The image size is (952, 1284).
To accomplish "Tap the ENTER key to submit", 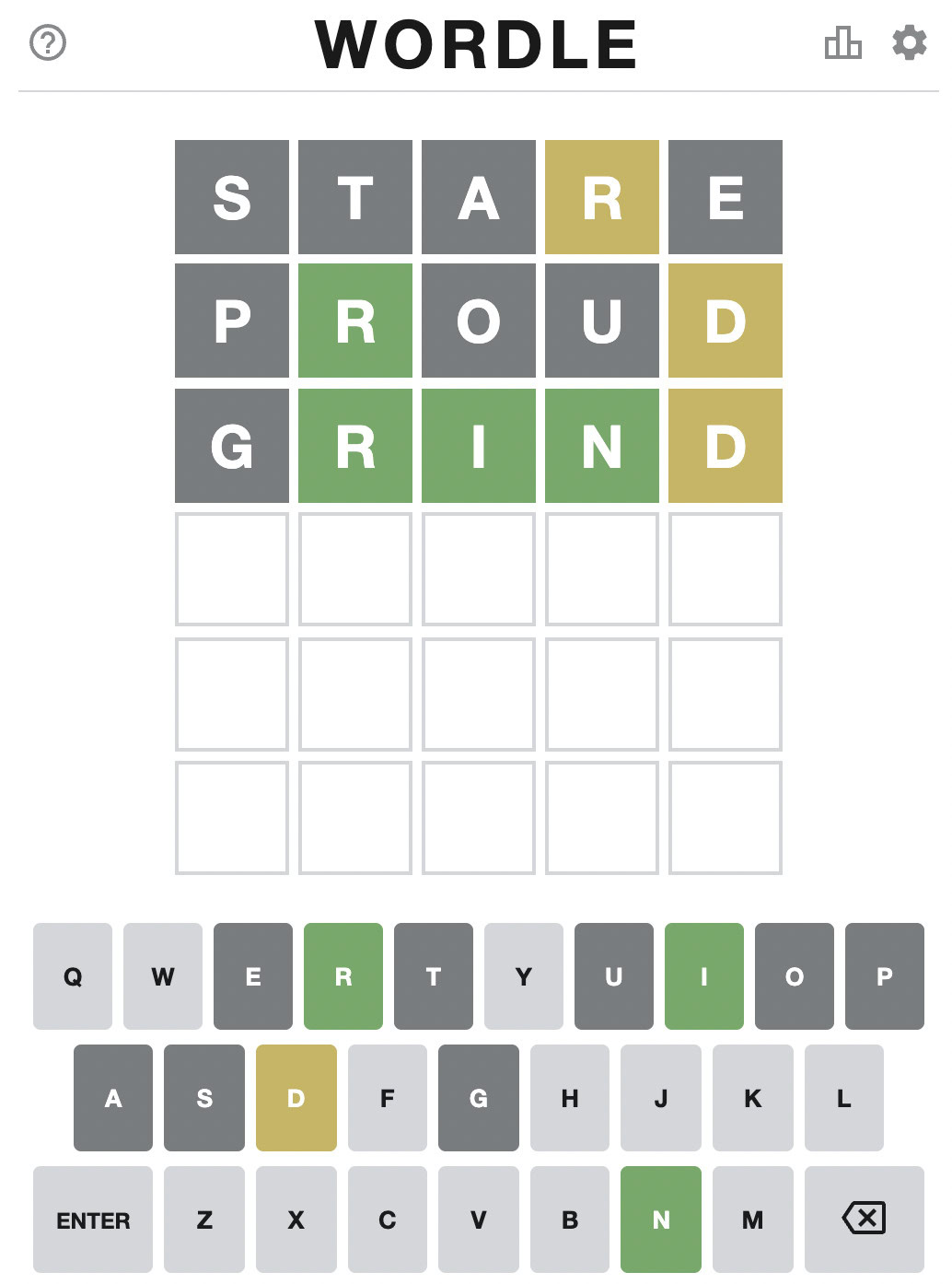I will [93, 1220].
